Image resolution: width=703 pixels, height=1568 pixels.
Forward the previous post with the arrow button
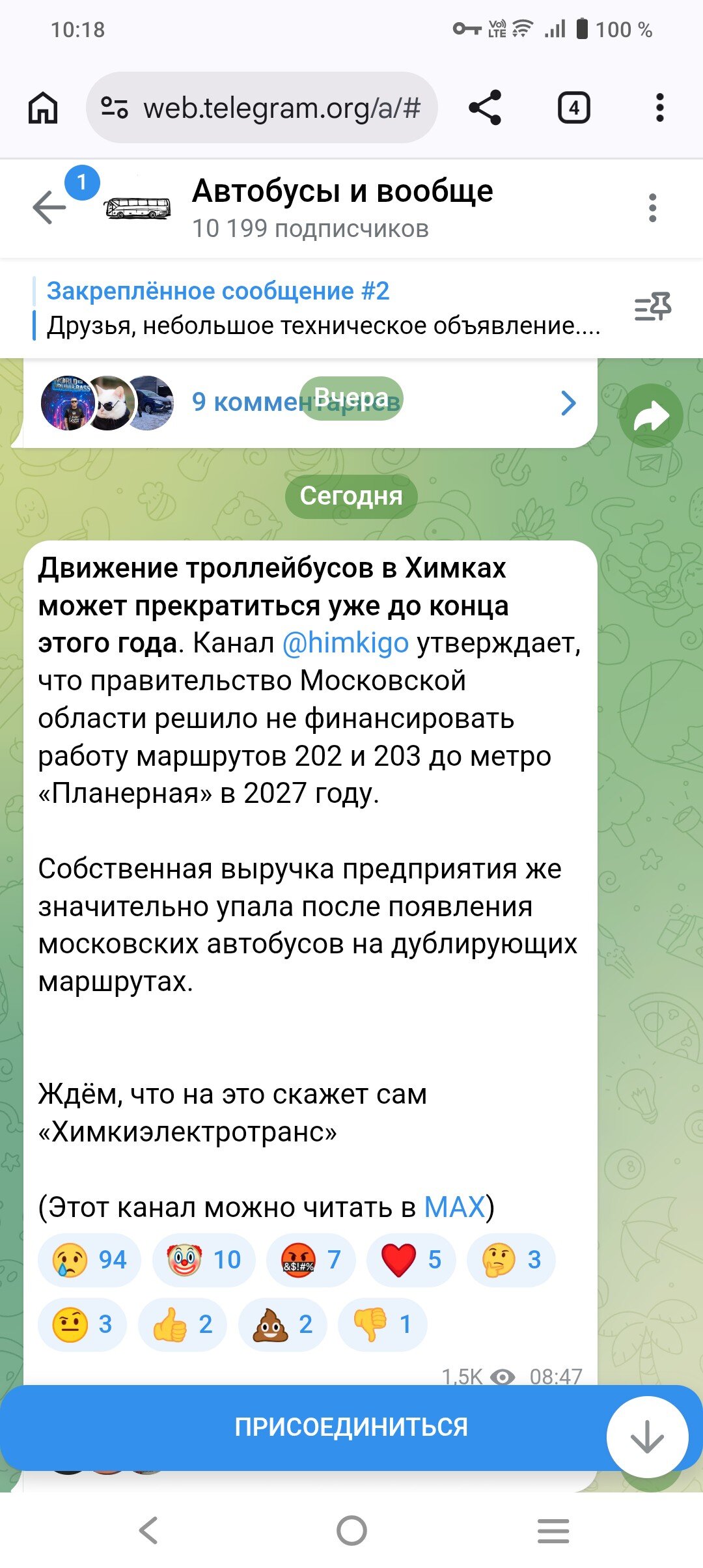coord(651,416)
